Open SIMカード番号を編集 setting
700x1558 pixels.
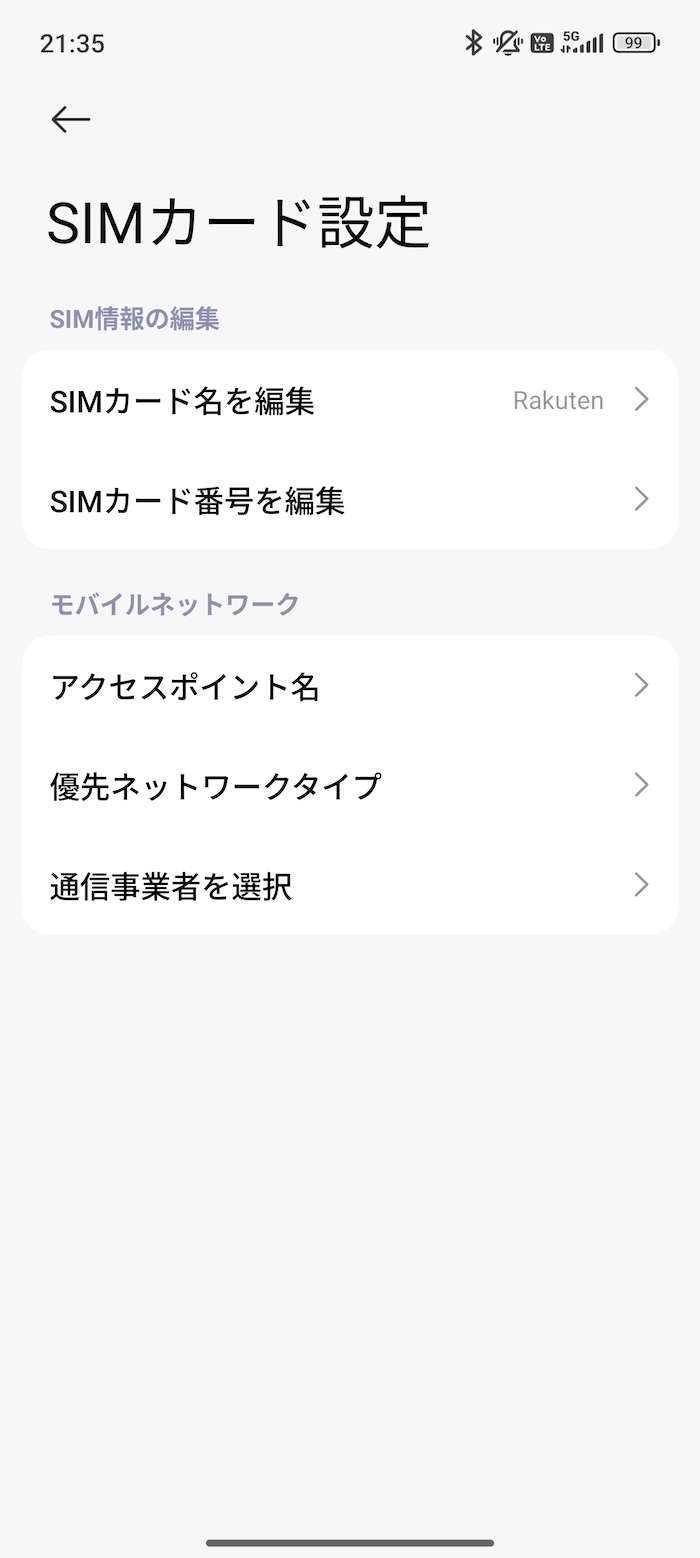point(350,499)
